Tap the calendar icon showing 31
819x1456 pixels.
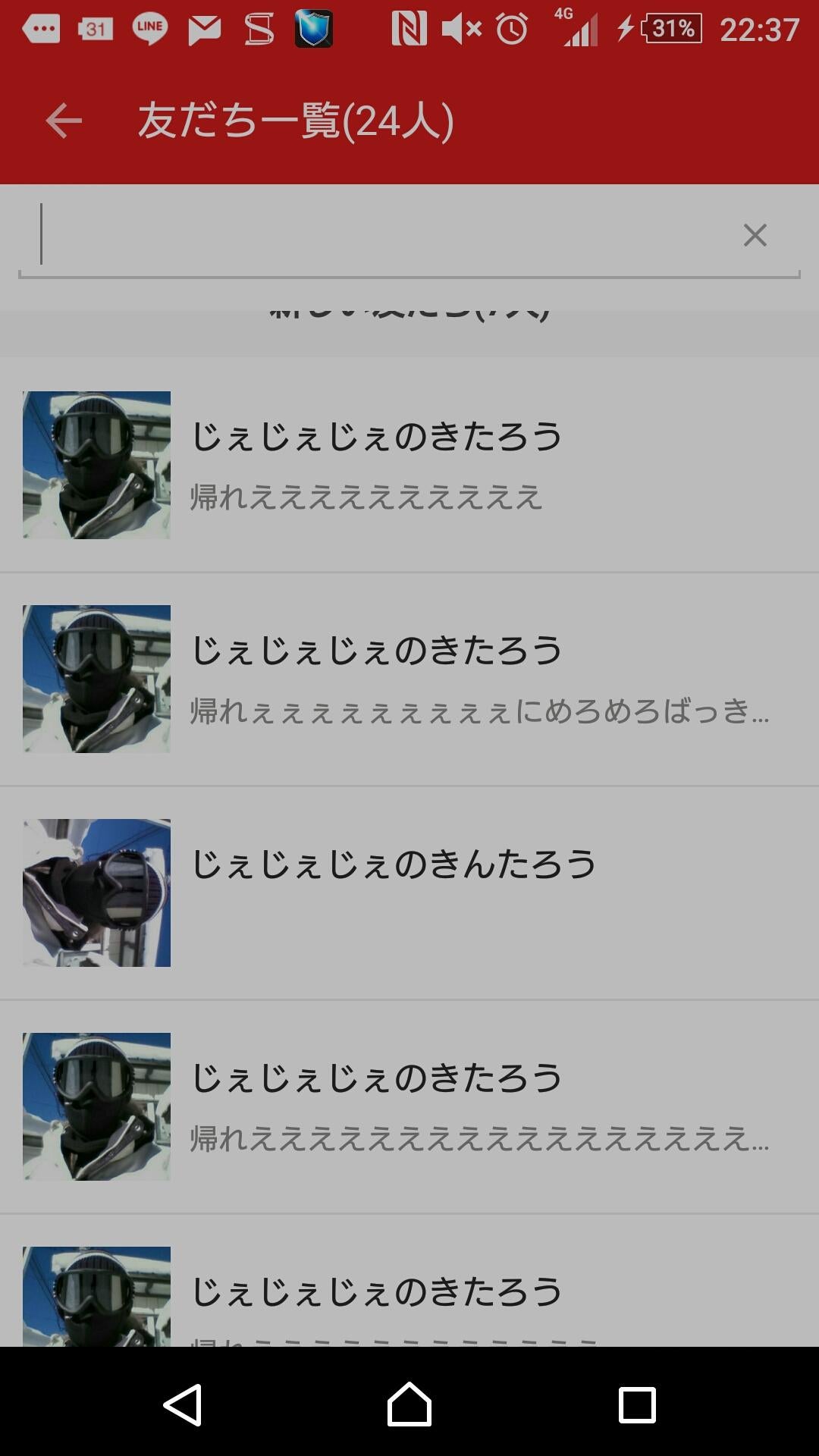(96, 27)
